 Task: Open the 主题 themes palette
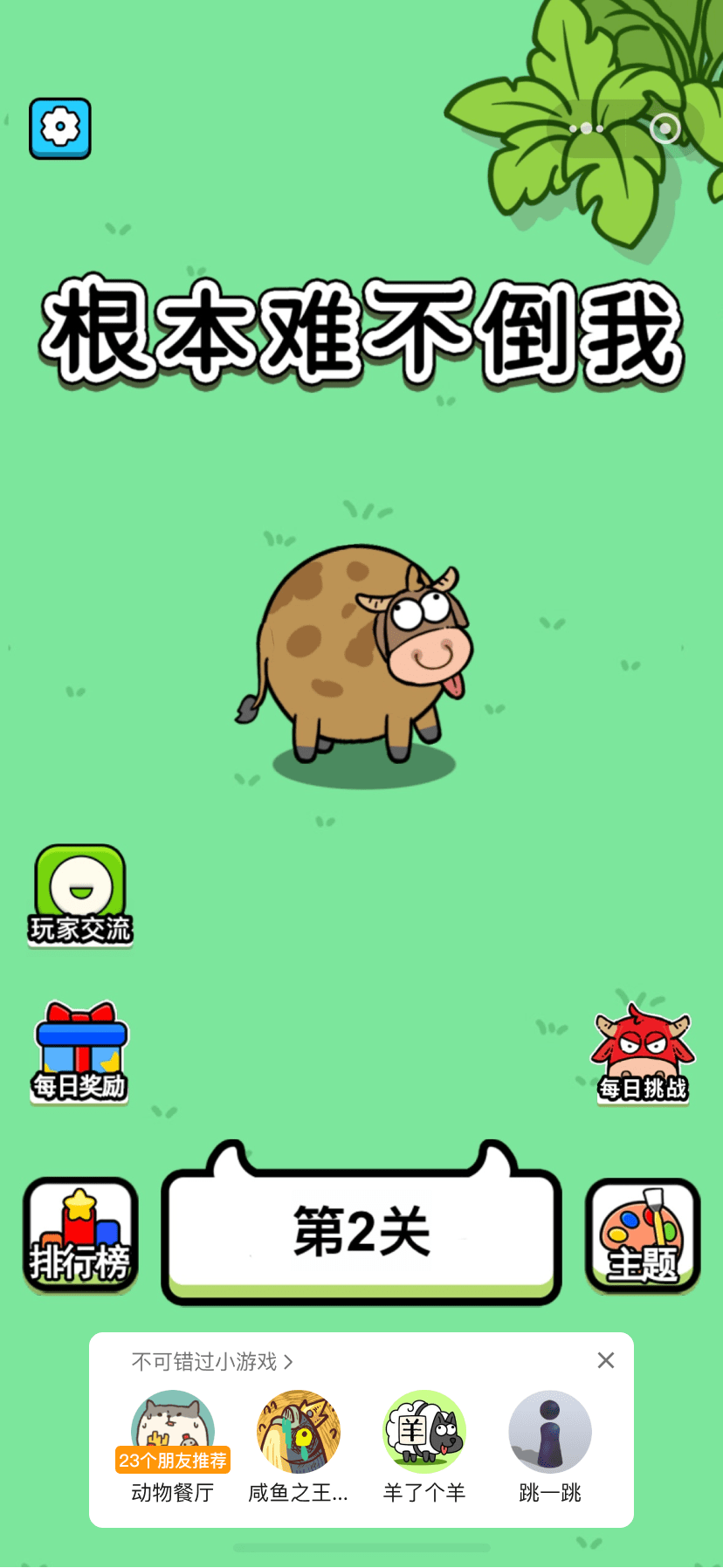(x=643, y=1235)
